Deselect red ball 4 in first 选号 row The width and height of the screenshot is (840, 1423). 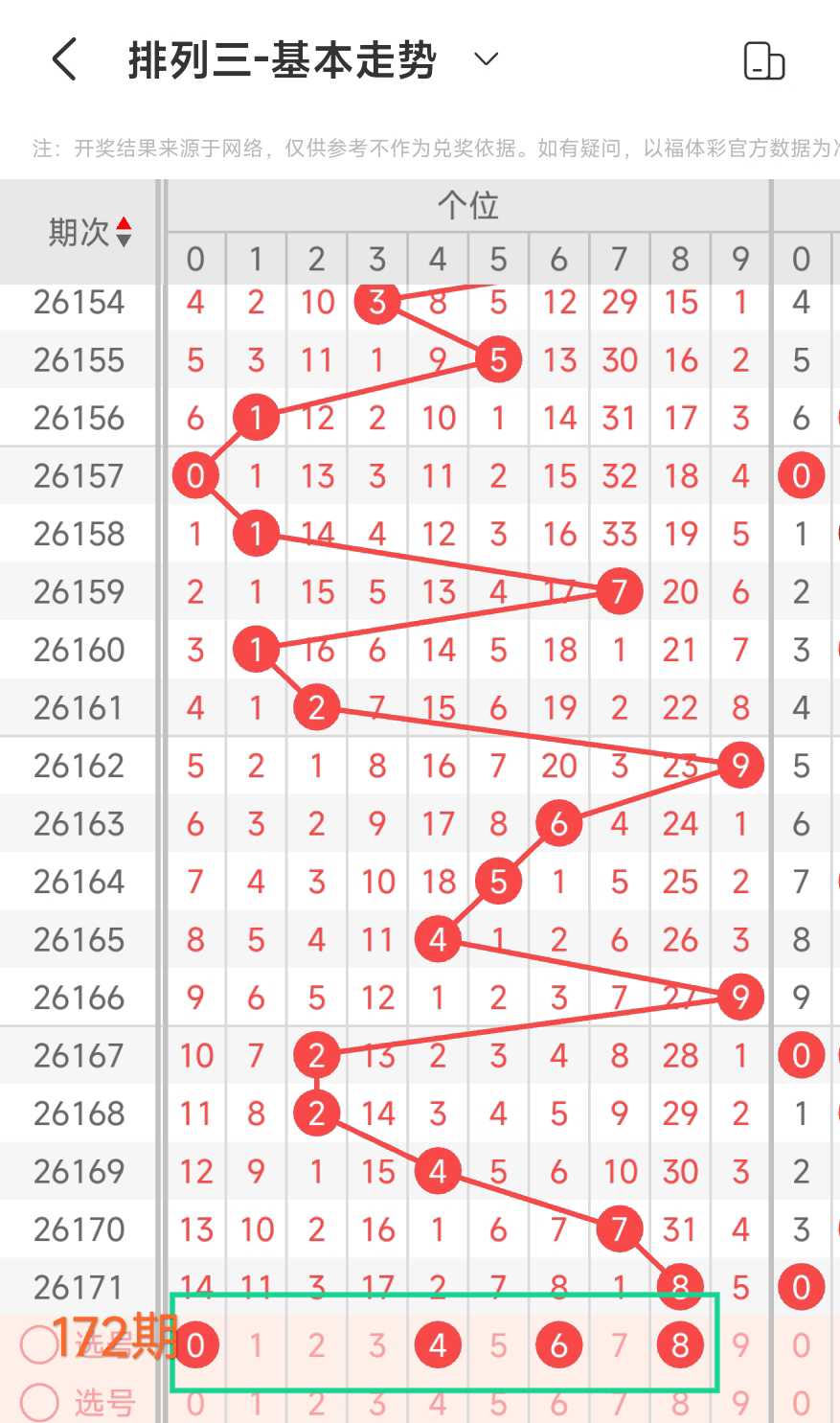(438, 1345)
